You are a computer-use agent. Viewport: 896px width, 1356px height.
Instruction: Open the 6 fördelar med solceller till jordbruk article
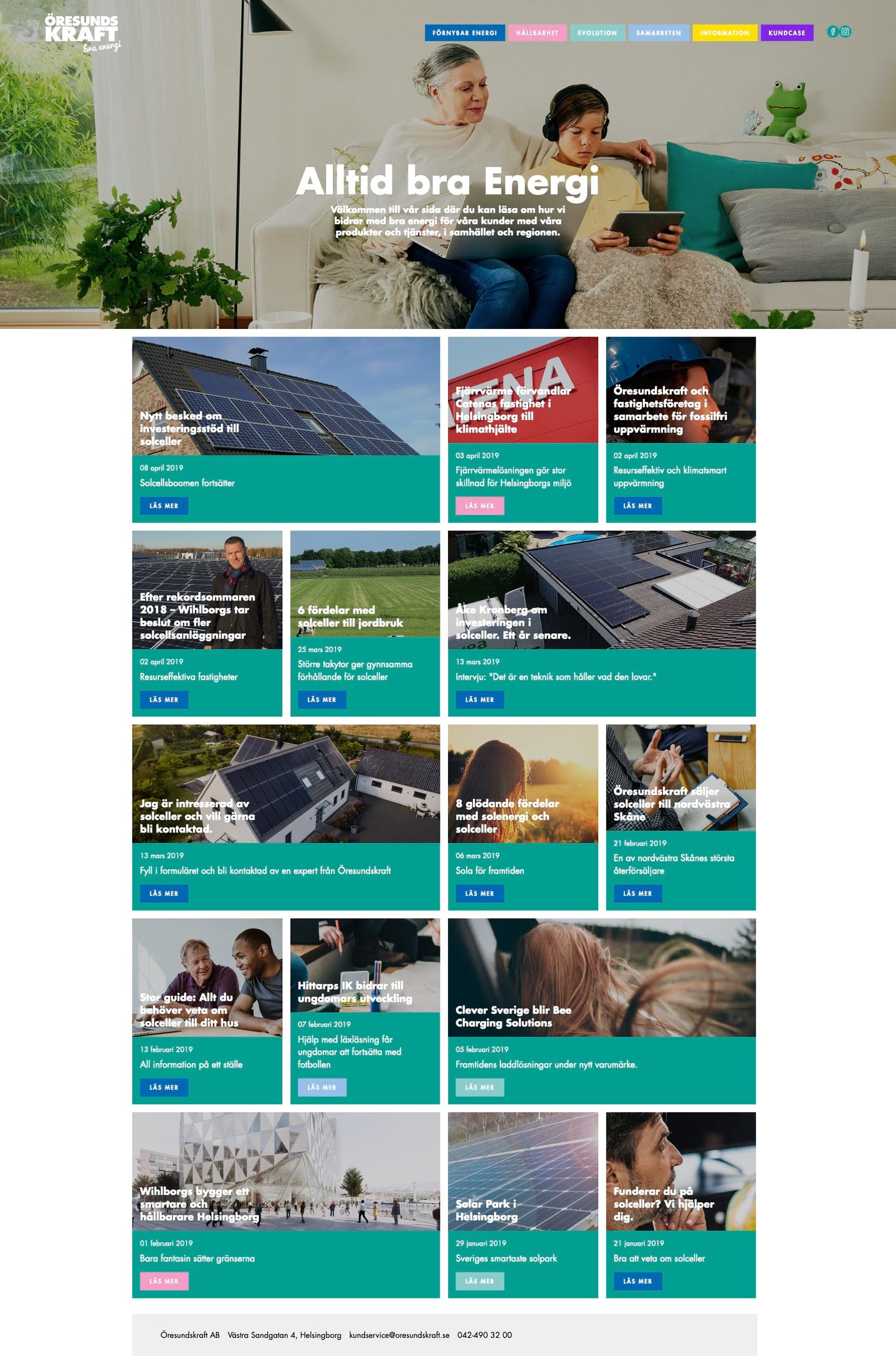click(x=322, y=700)
